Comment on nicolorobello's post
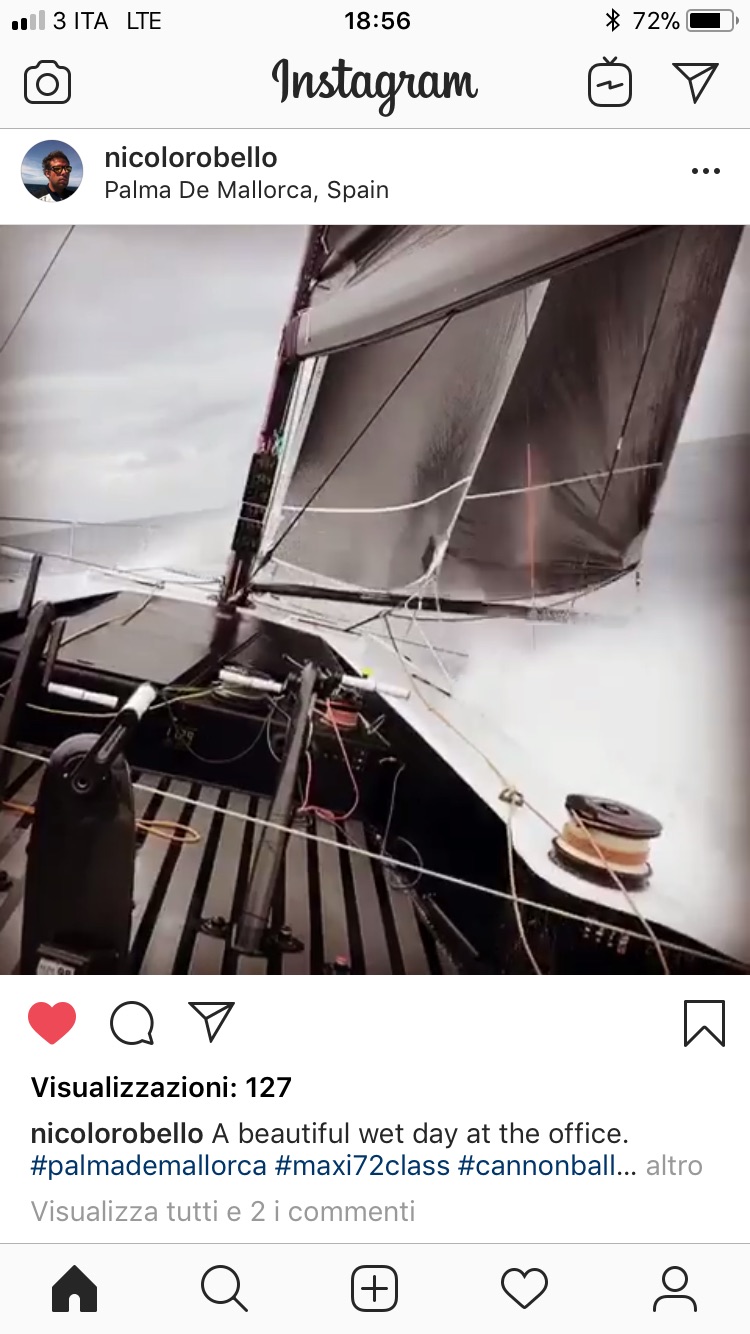The image size is (750, 1334). (132, 1023)
